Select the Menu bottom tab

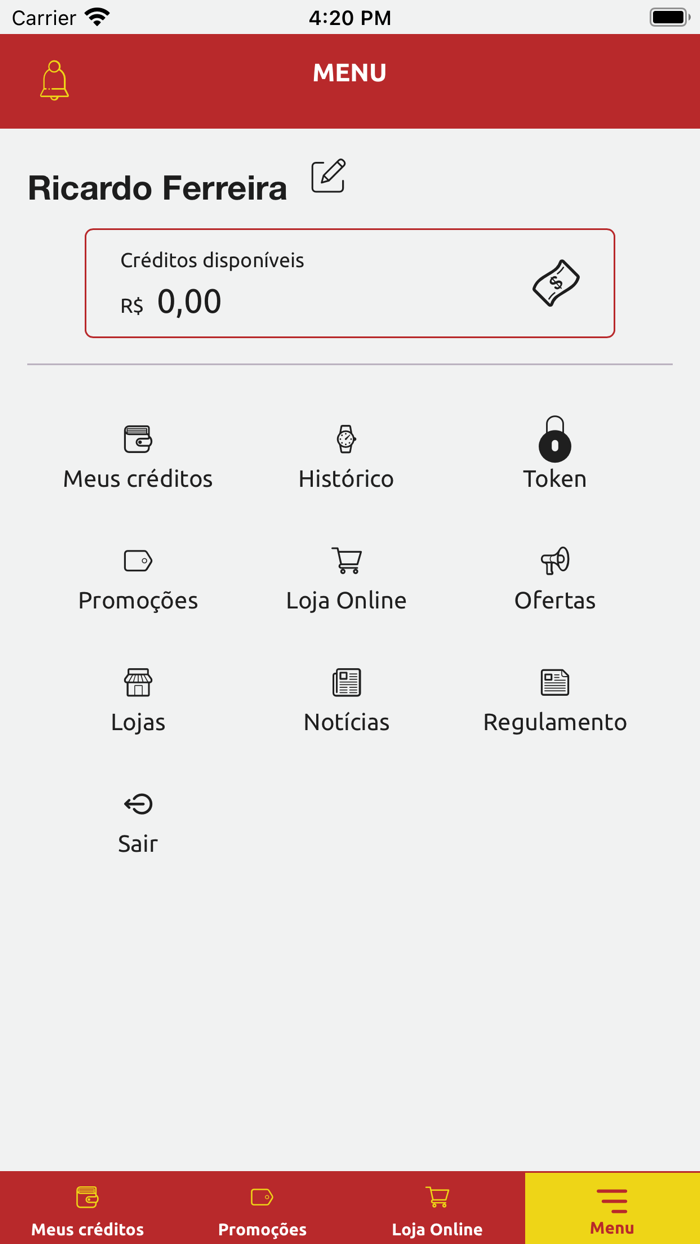pos(612,1210)
